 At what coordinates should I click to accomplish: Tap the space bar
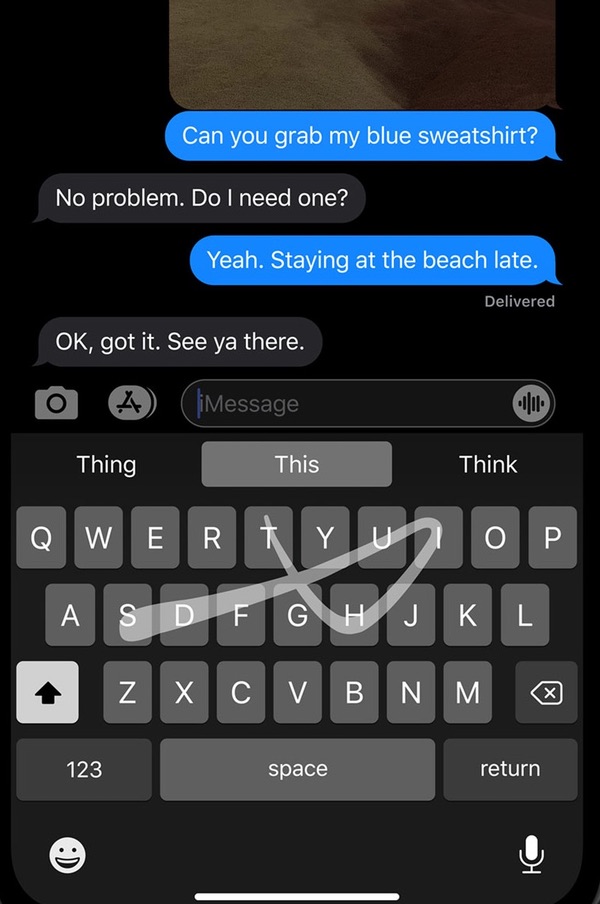pos(297,769)
